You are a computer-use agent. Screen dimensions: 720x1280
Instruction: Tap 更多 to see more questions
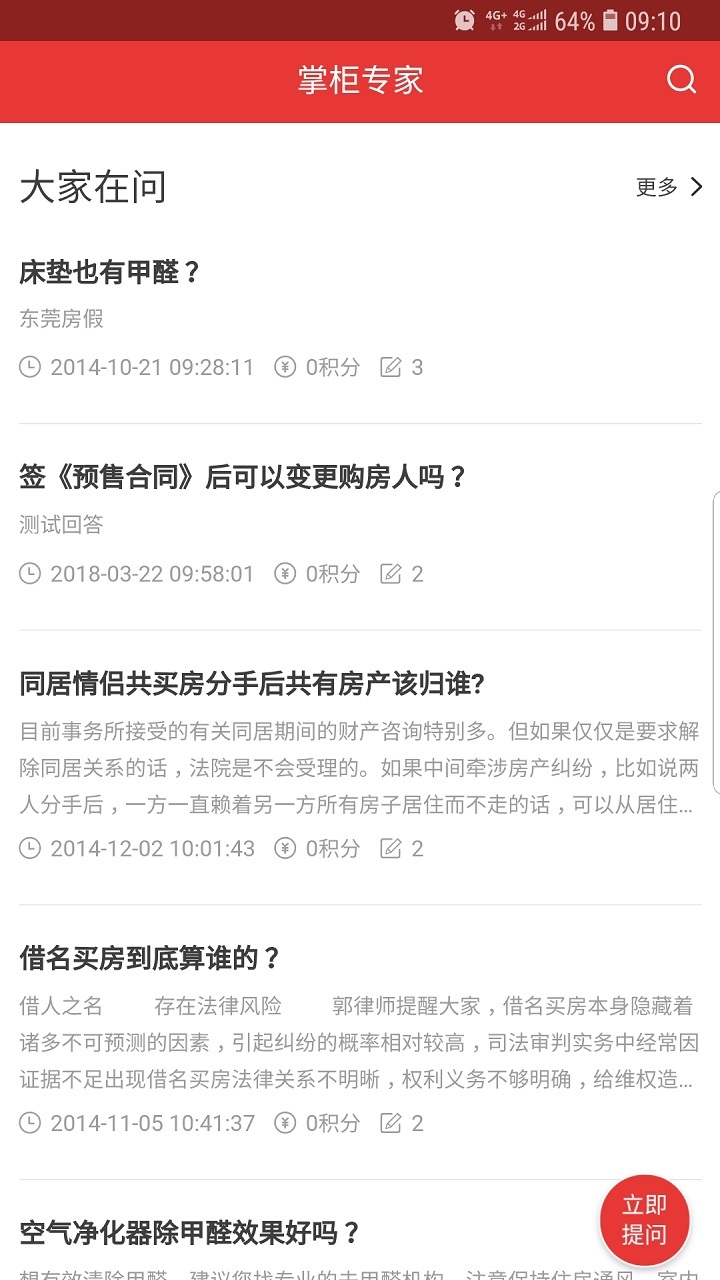pyautogui.click(x=669, y=187)
